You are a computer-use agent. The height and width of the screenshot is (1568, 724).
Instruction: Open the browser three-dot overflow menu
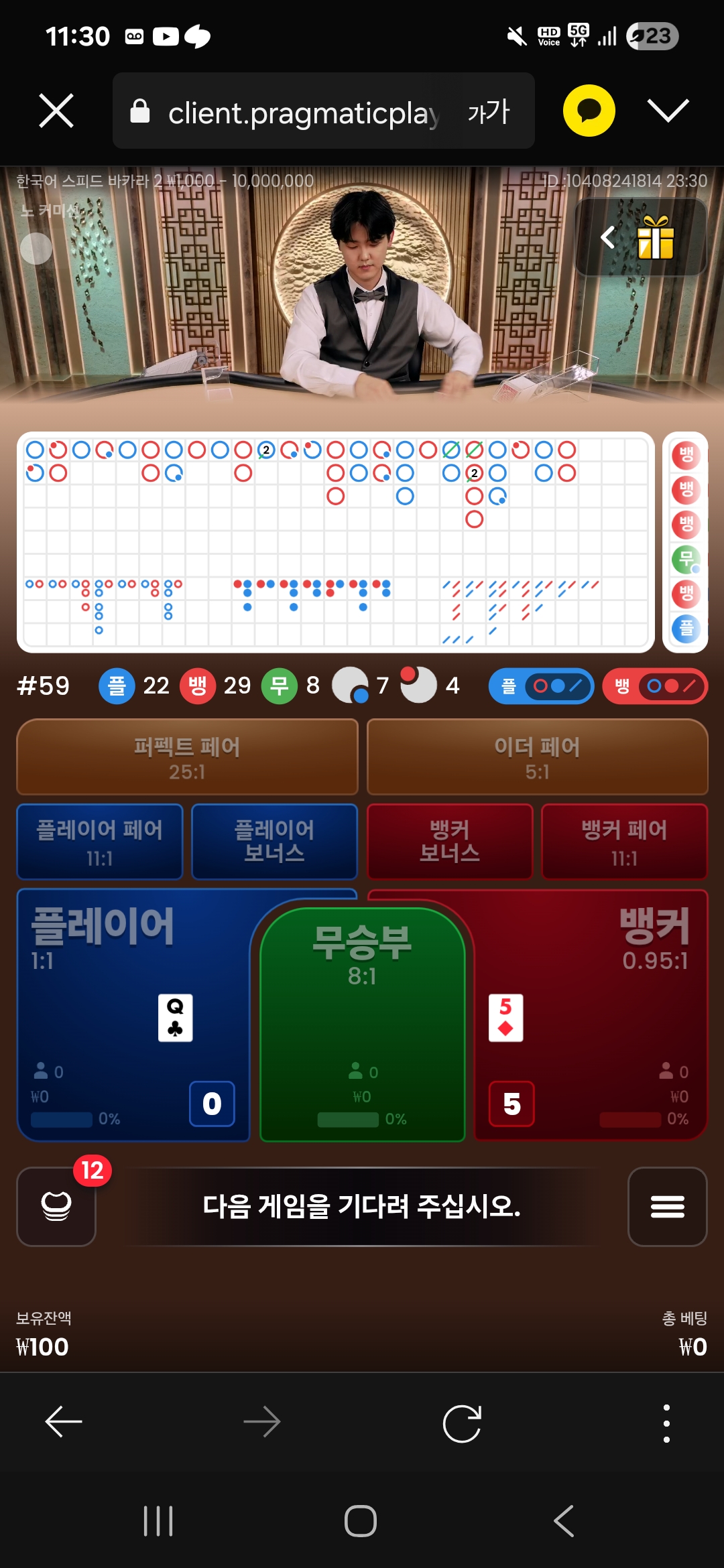[x=666, y=1423]
